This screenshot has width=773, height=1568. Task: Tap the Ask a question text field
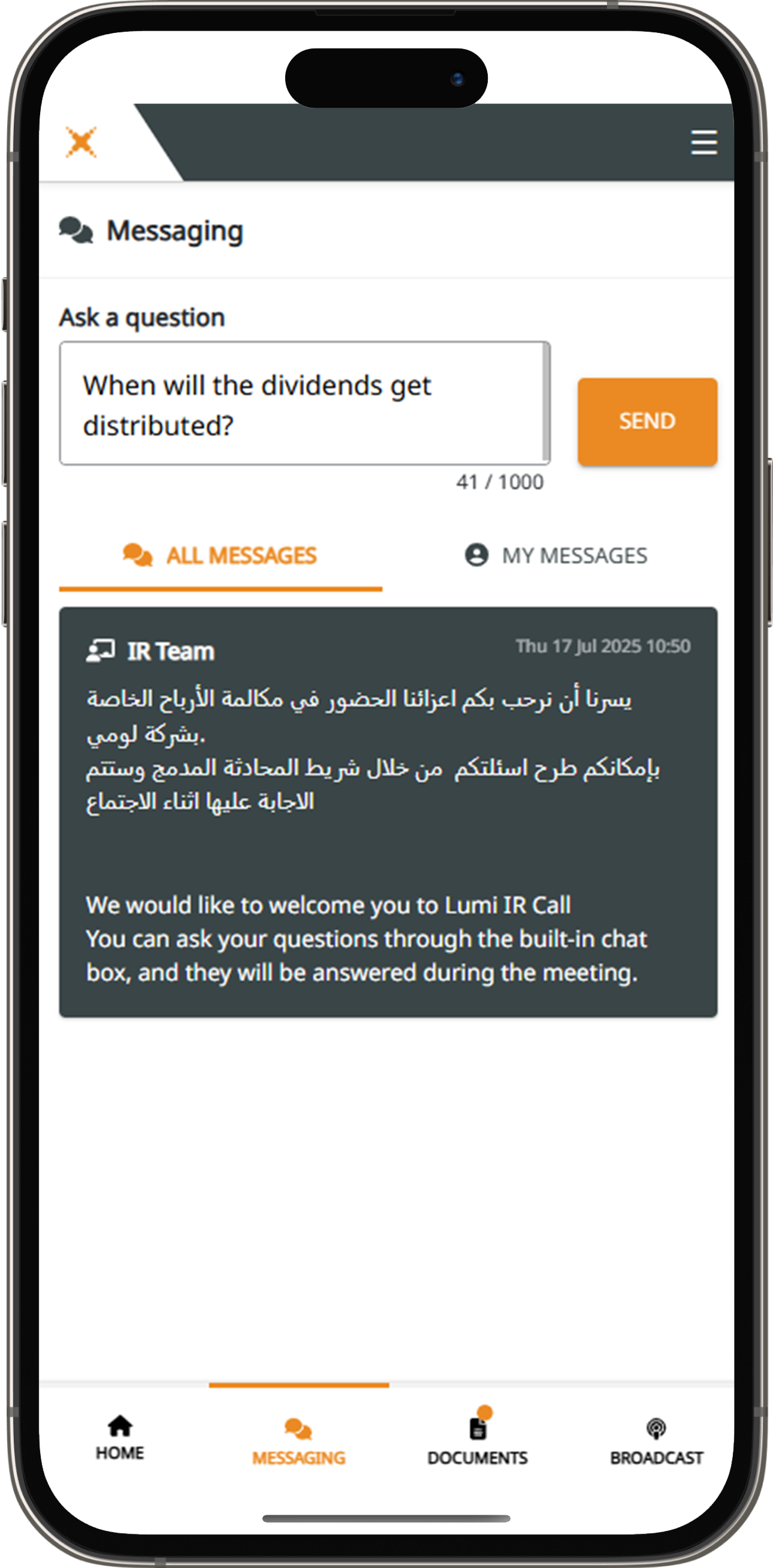[303, 404]
